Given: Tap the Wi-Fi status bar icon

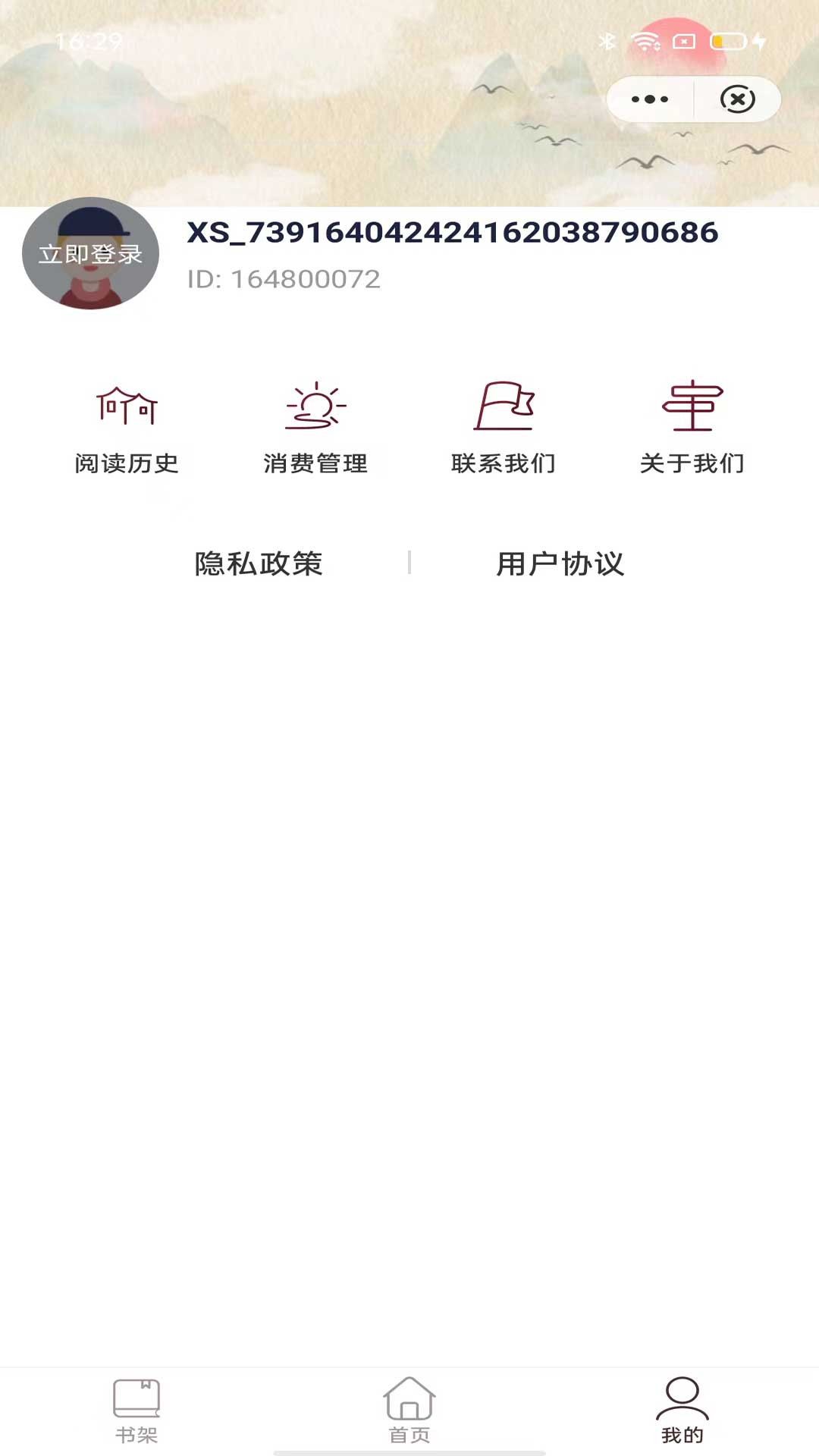Looking at the screenshot, I should 646,42.
